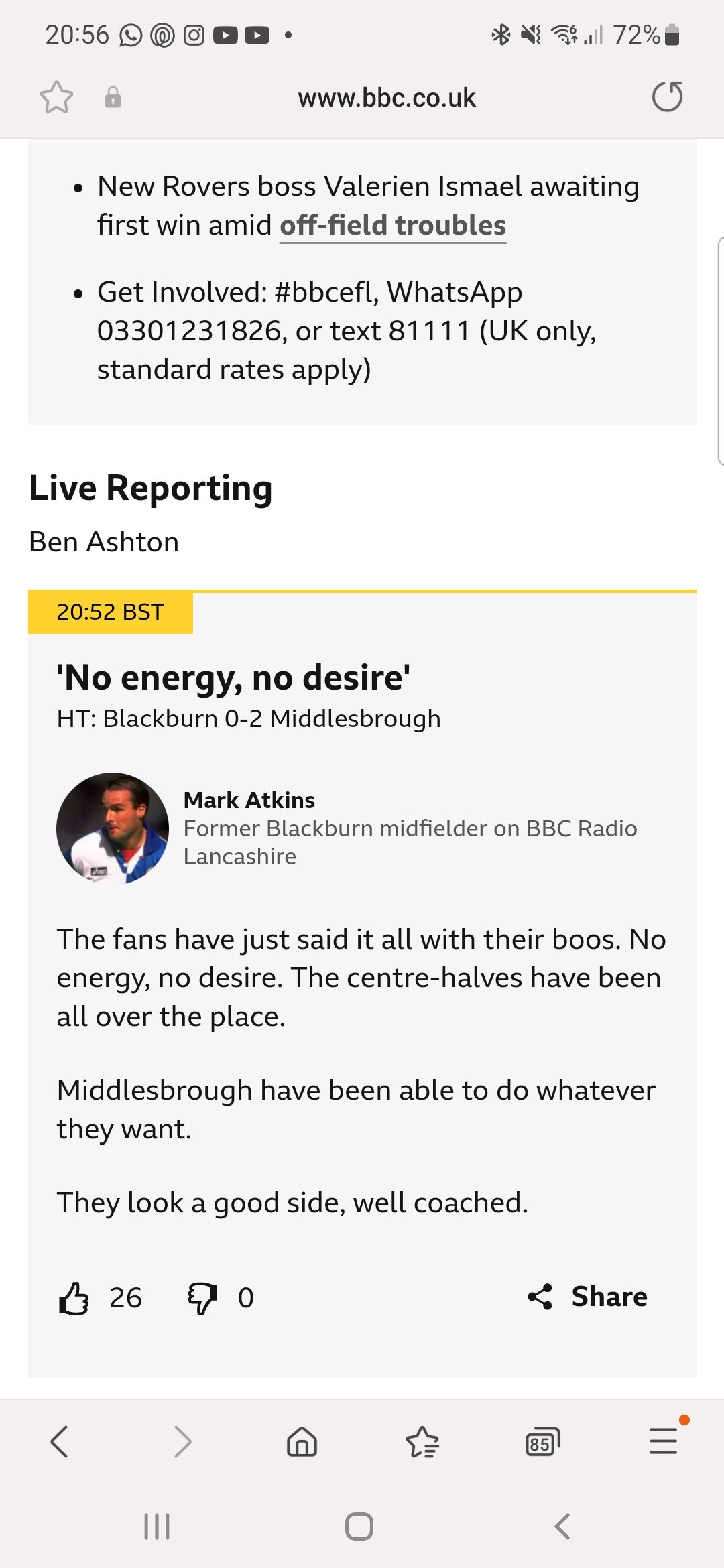Open the off-field troubles link

[393, 225]
